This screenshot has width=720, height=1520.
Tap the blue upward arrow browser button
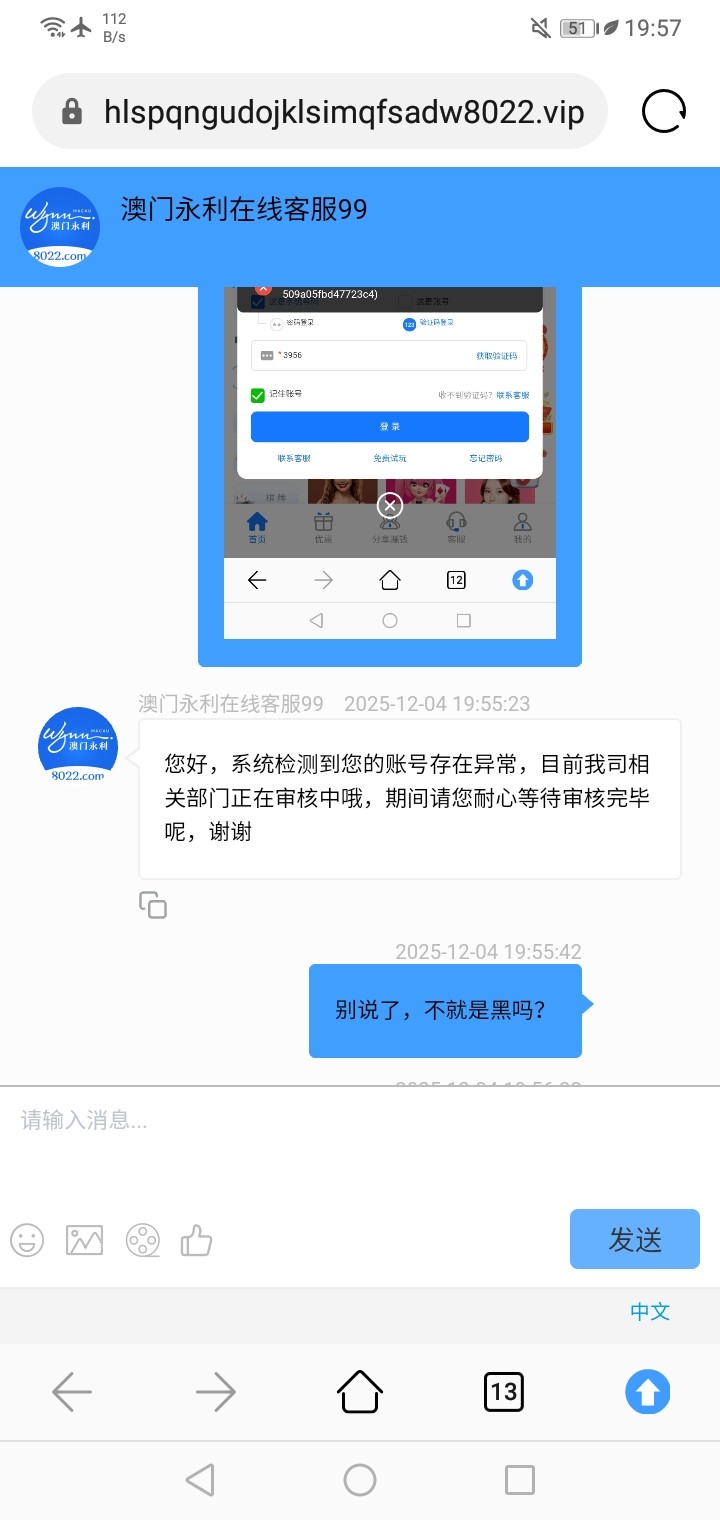coord(647,1391)
